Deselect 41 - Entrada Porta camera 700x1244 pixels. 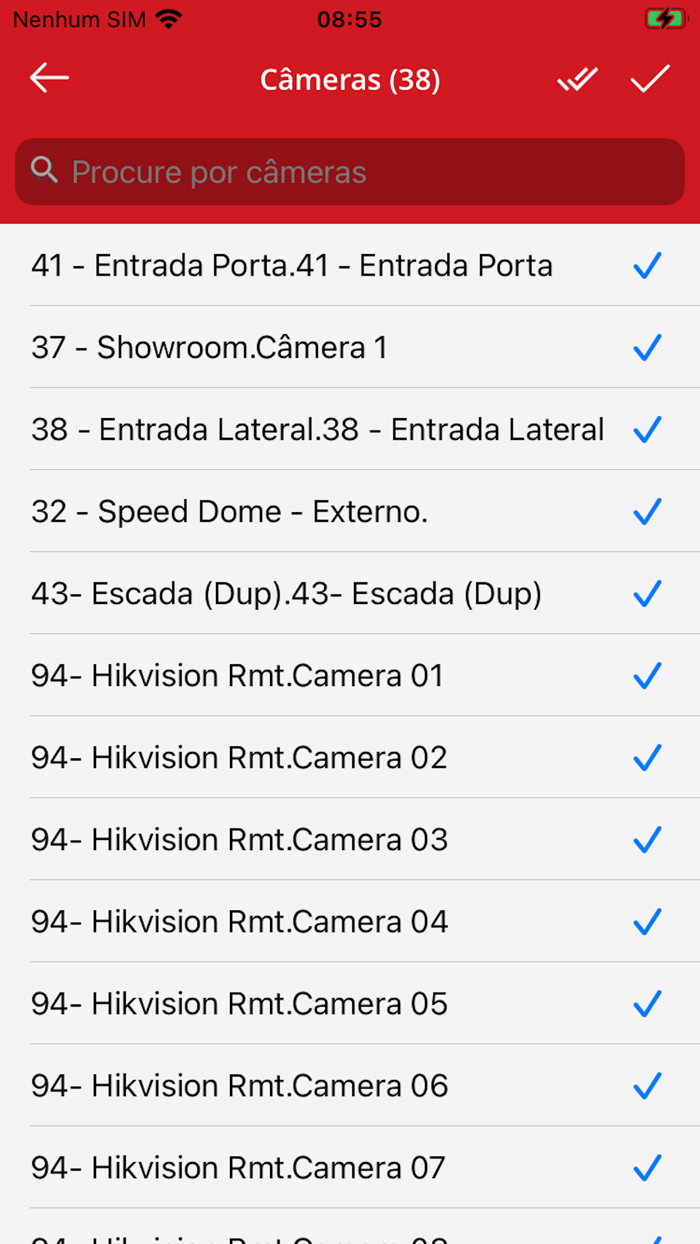click(x=647, y=266)
